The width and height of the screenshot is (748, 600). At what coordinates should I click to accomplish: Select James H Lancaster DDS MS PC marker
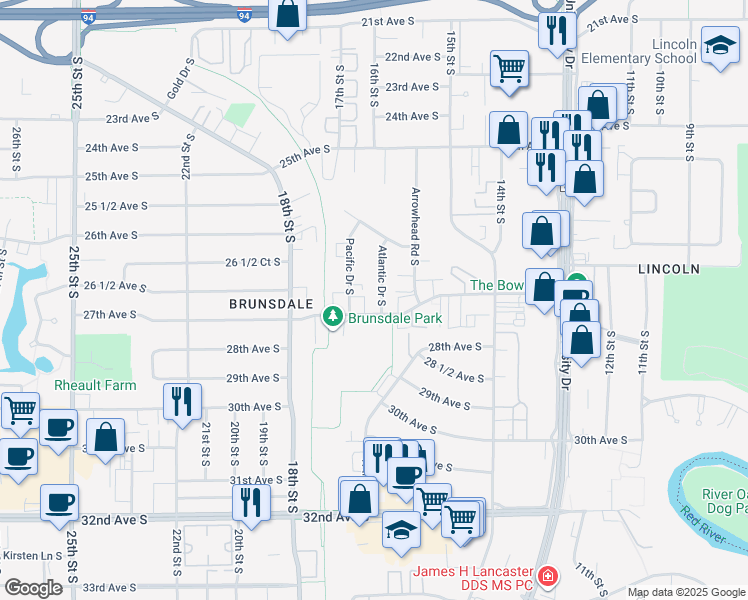(547, 577)
